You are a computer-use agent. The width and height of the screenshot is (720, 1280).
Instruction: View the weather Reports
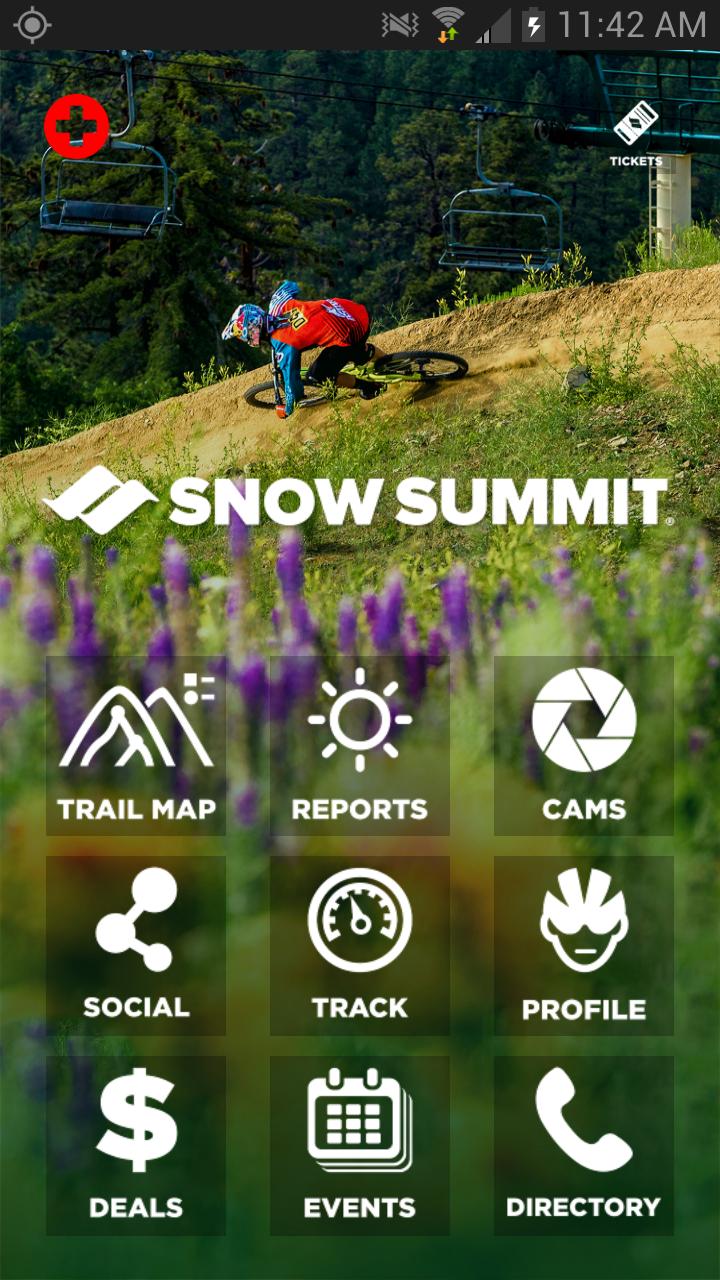coord(360,746)
